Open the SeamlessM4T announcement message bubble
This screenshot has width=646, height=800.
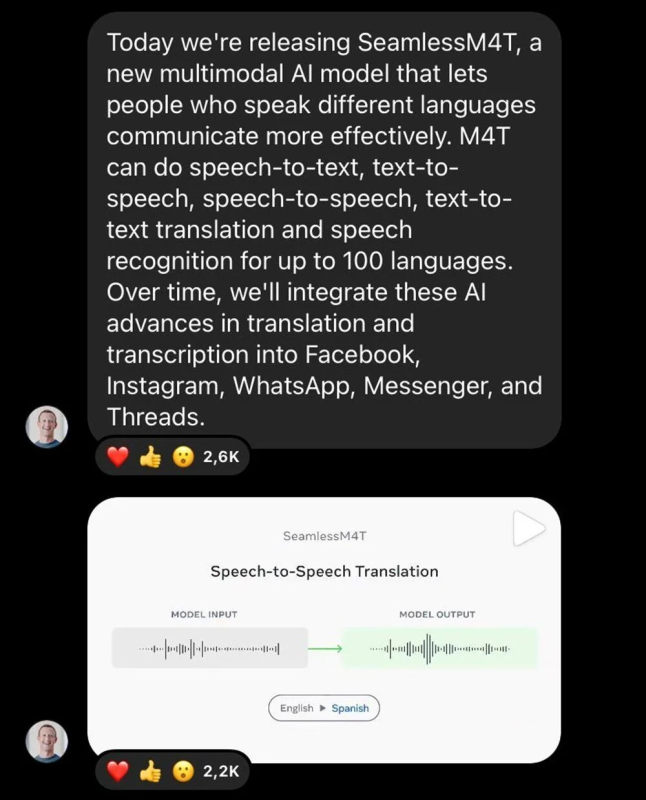pyautogui.click(x=323, y=230)
